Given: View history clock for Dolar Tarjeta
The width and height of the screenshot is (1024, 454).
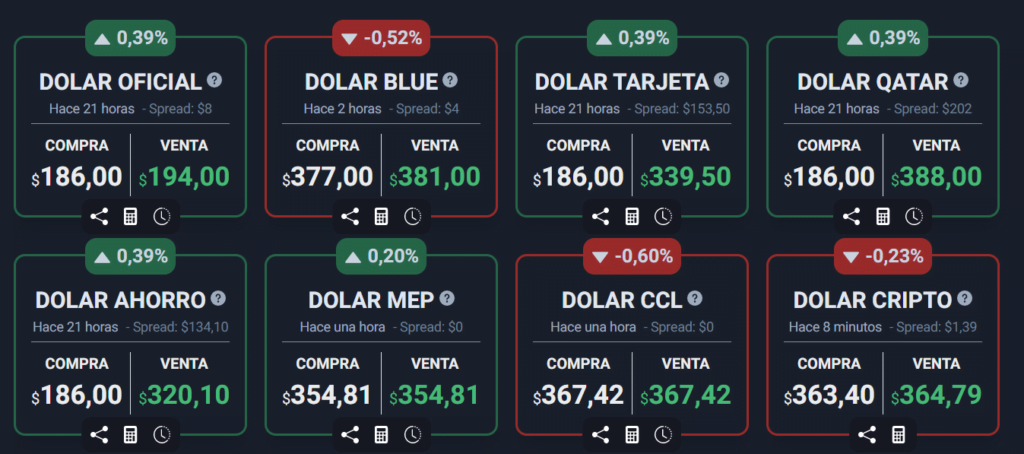Looking at the screenshot, I should click(663, 216).
